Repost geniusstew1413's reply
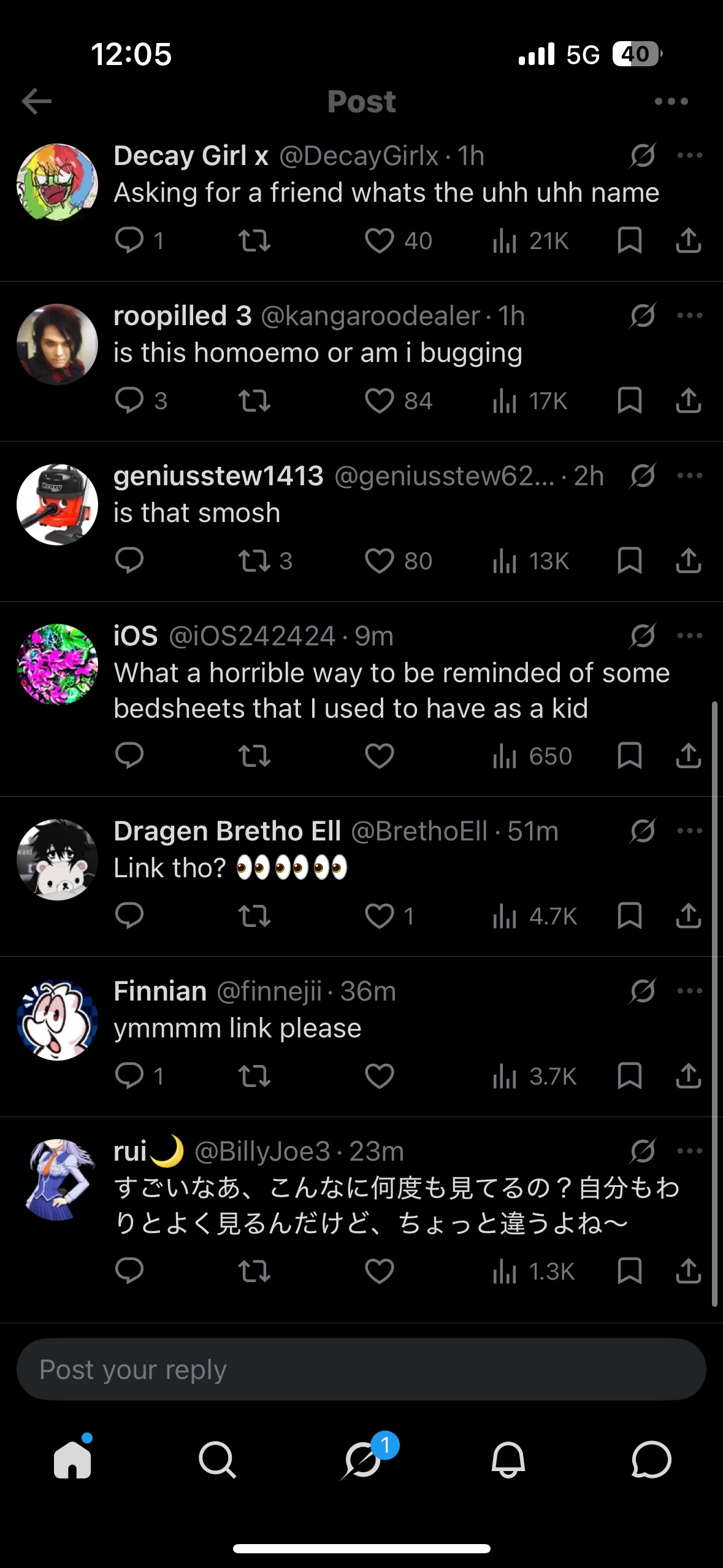This screenshot has height=1568, width=723. 254,561
